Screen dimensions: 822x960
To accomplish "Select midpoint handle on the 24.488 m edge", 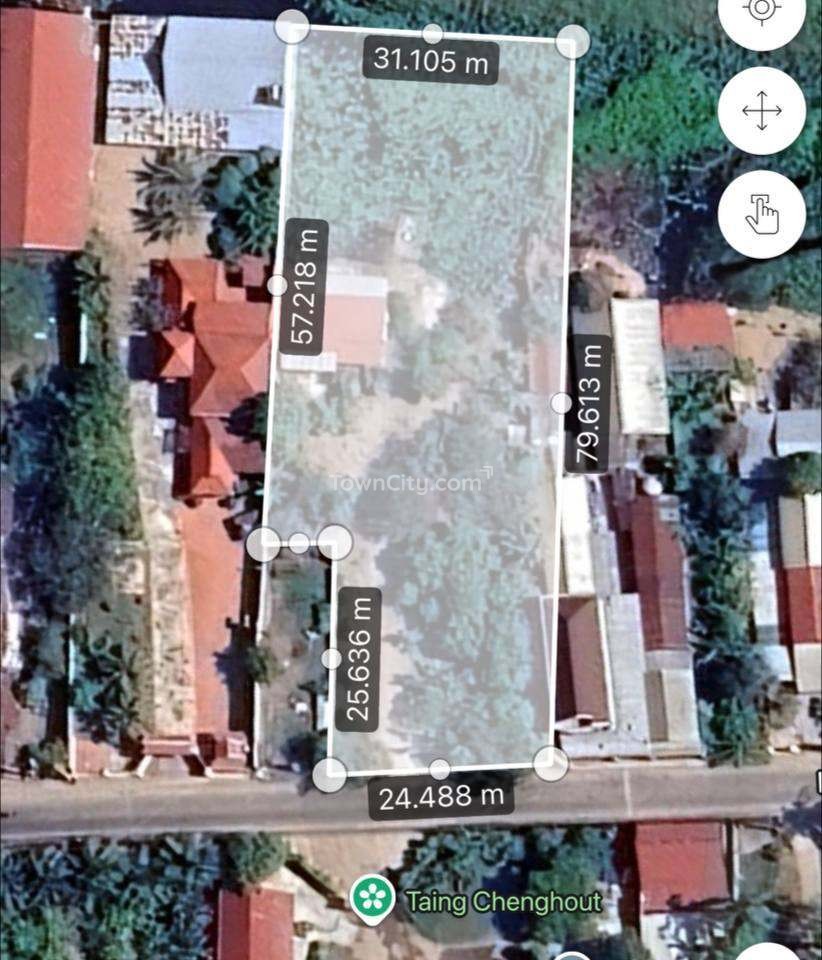I will point(439,769).
